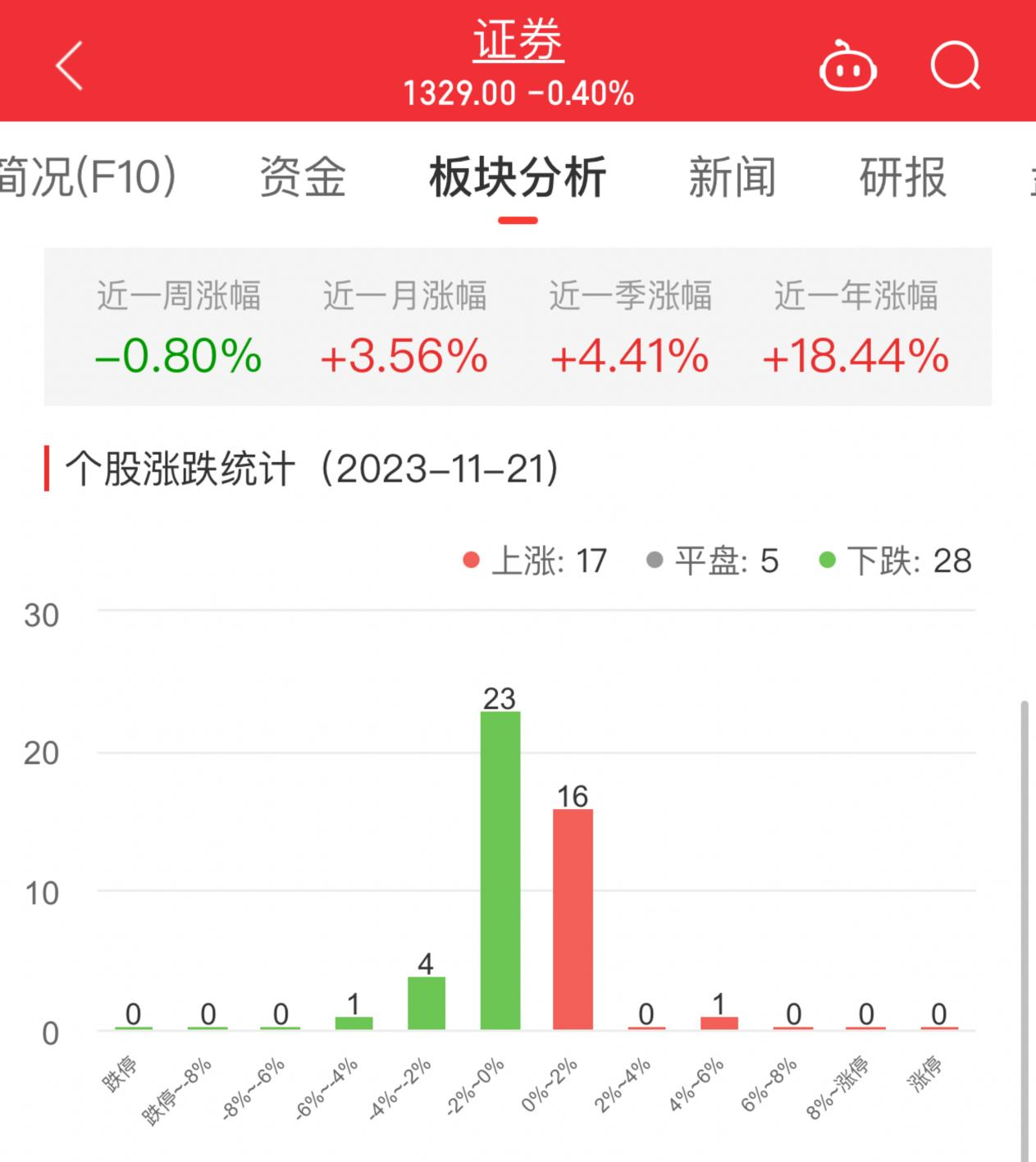Open the 新闻 tab
The image size is (1036, 1162).
[732, 177]
